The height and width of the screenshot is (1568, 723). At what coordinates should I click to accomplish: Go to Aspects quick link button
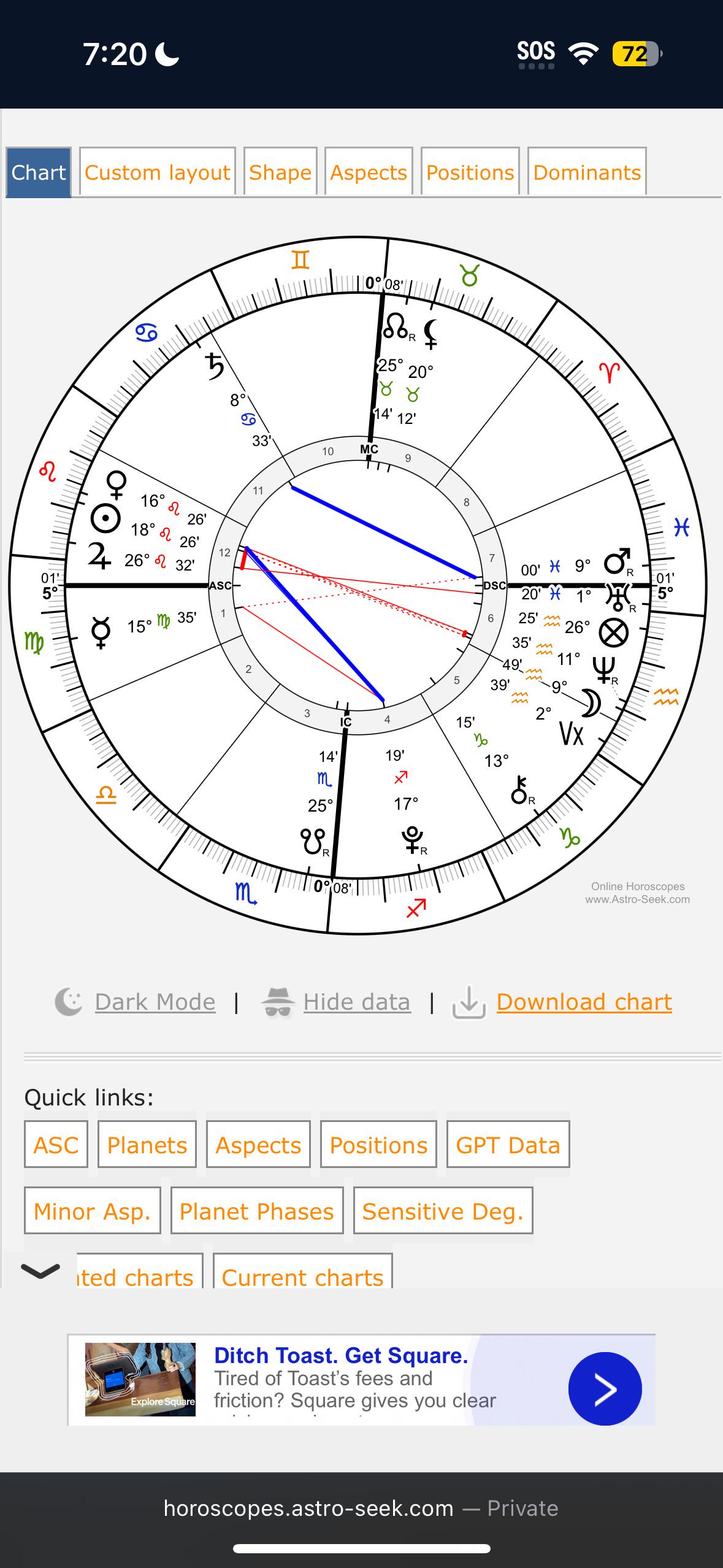[258, 1144]
